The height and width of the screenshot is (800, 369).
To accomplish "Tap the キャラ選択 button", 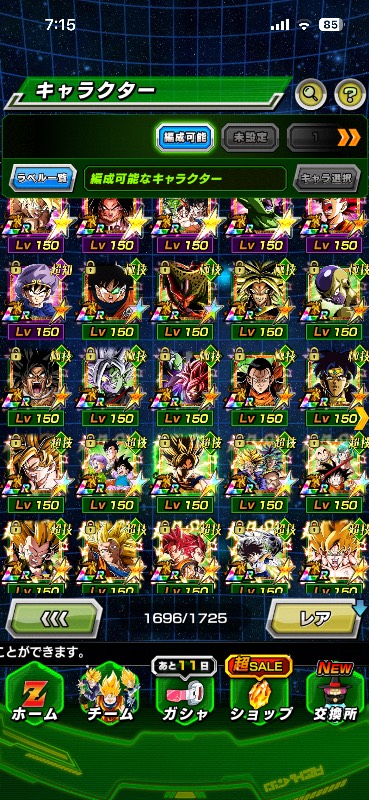I will point(327,179).
